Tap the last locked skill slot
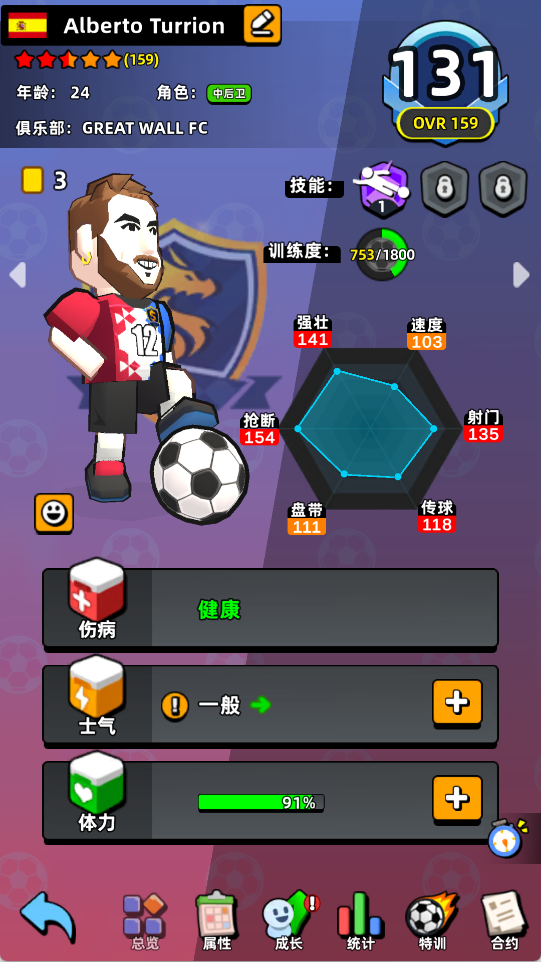This screenshot has height=962, width=541. (502, 188)
